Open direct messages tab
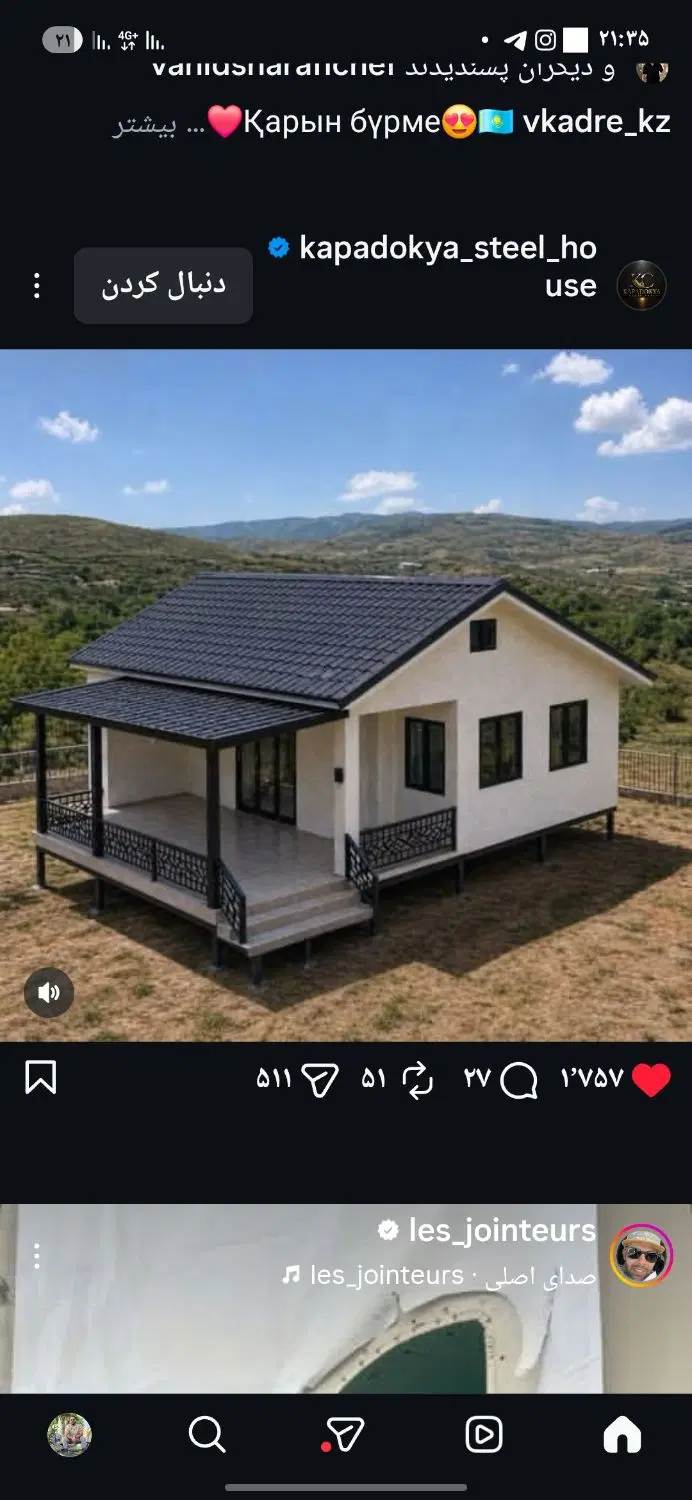 344,1436
